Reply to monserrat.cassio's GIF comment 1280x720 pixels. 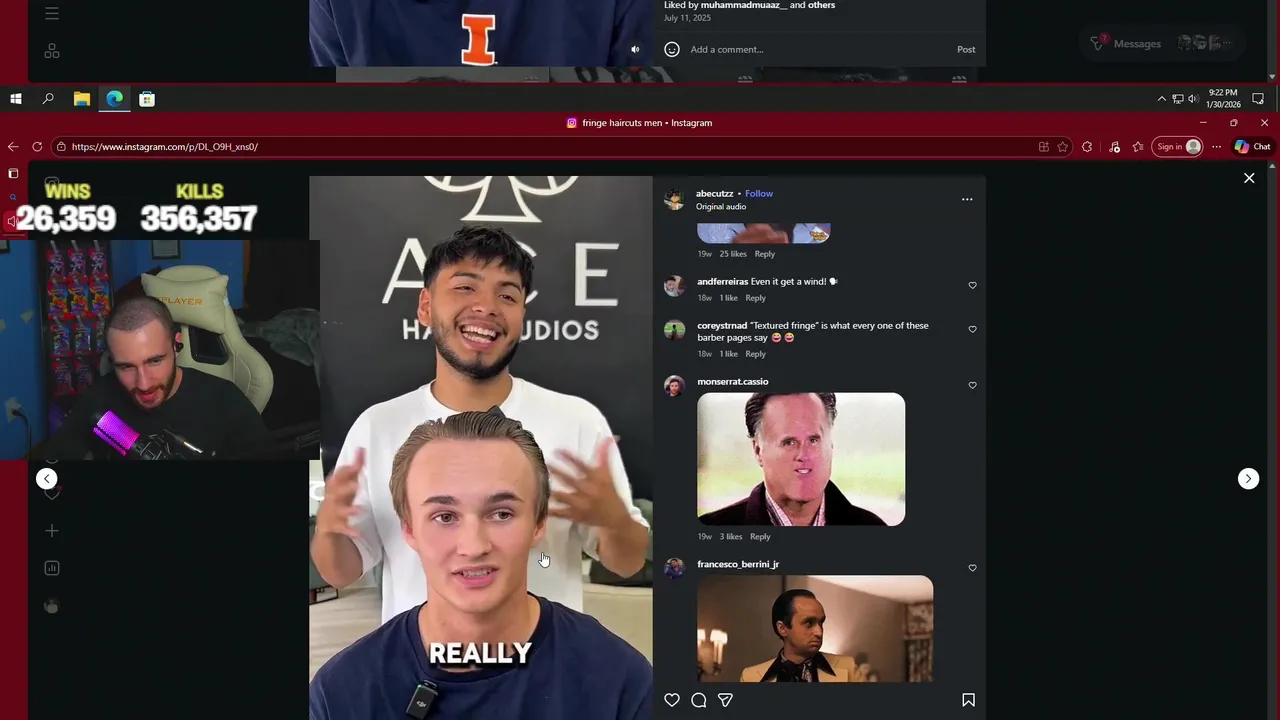[760, 537]
